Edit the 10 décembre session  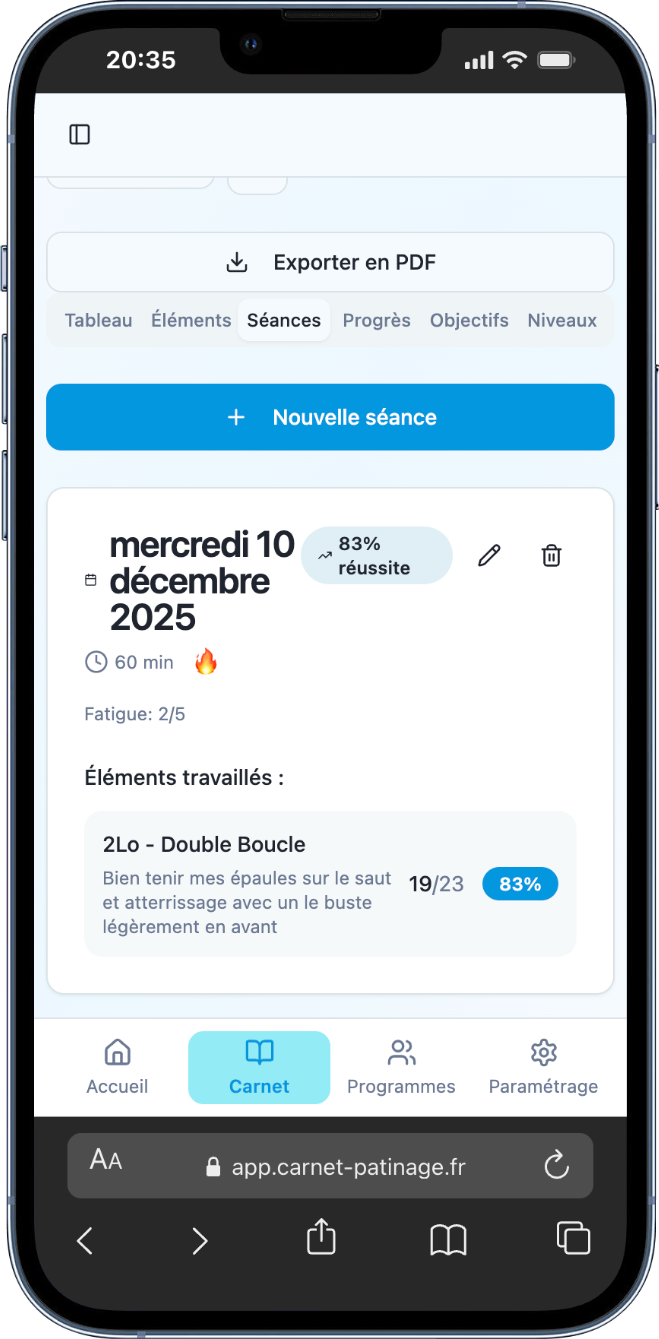point(489,556)
